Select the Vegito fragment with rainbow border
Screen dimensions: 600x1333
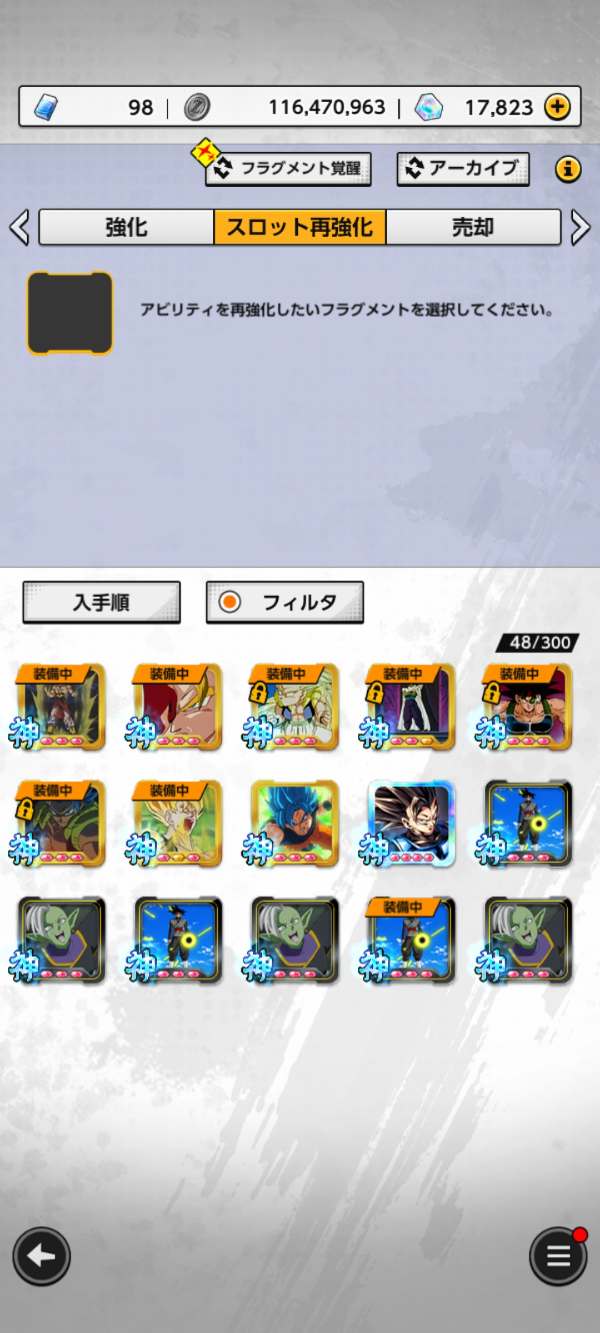coord(411,823)
